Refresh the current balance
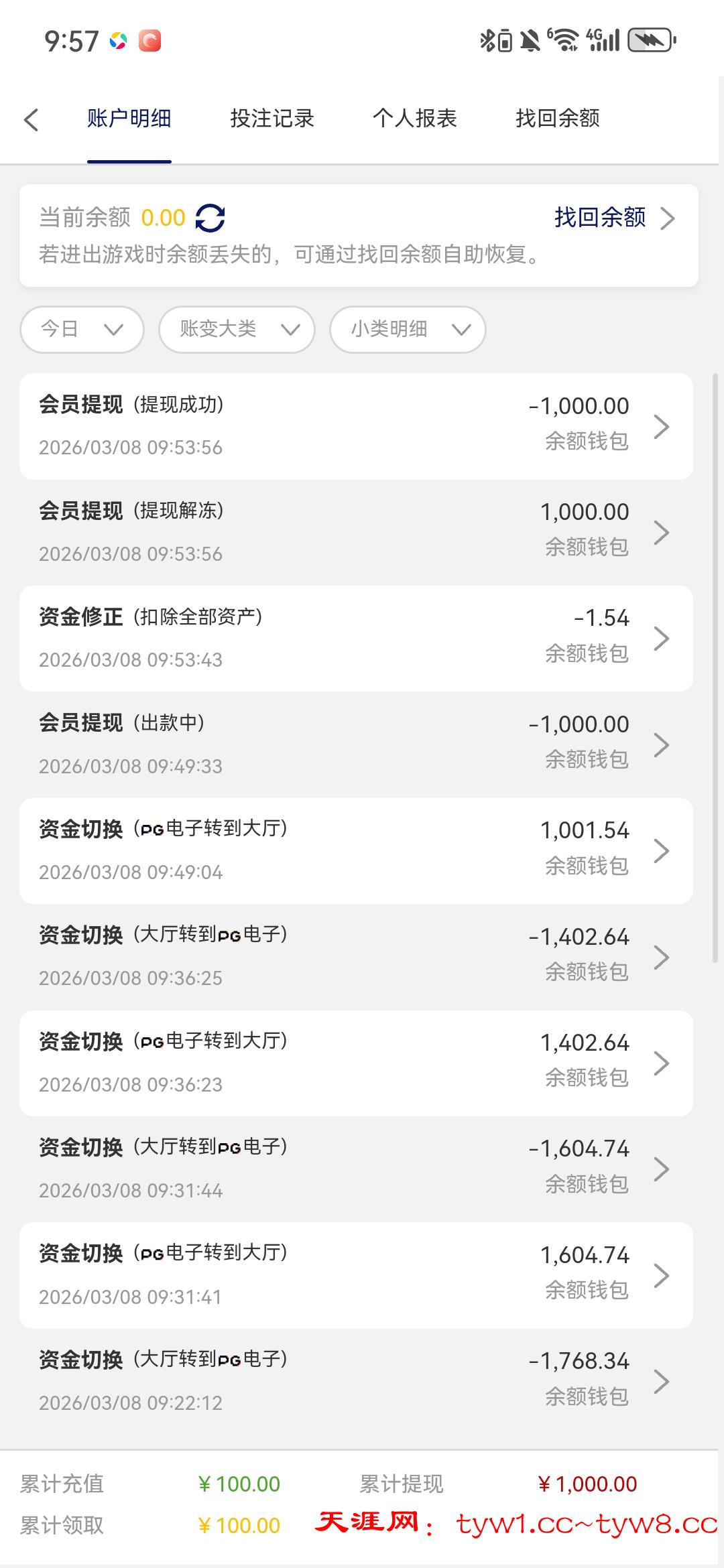This screenshot has width=724, height=1568. click(210, 218)
